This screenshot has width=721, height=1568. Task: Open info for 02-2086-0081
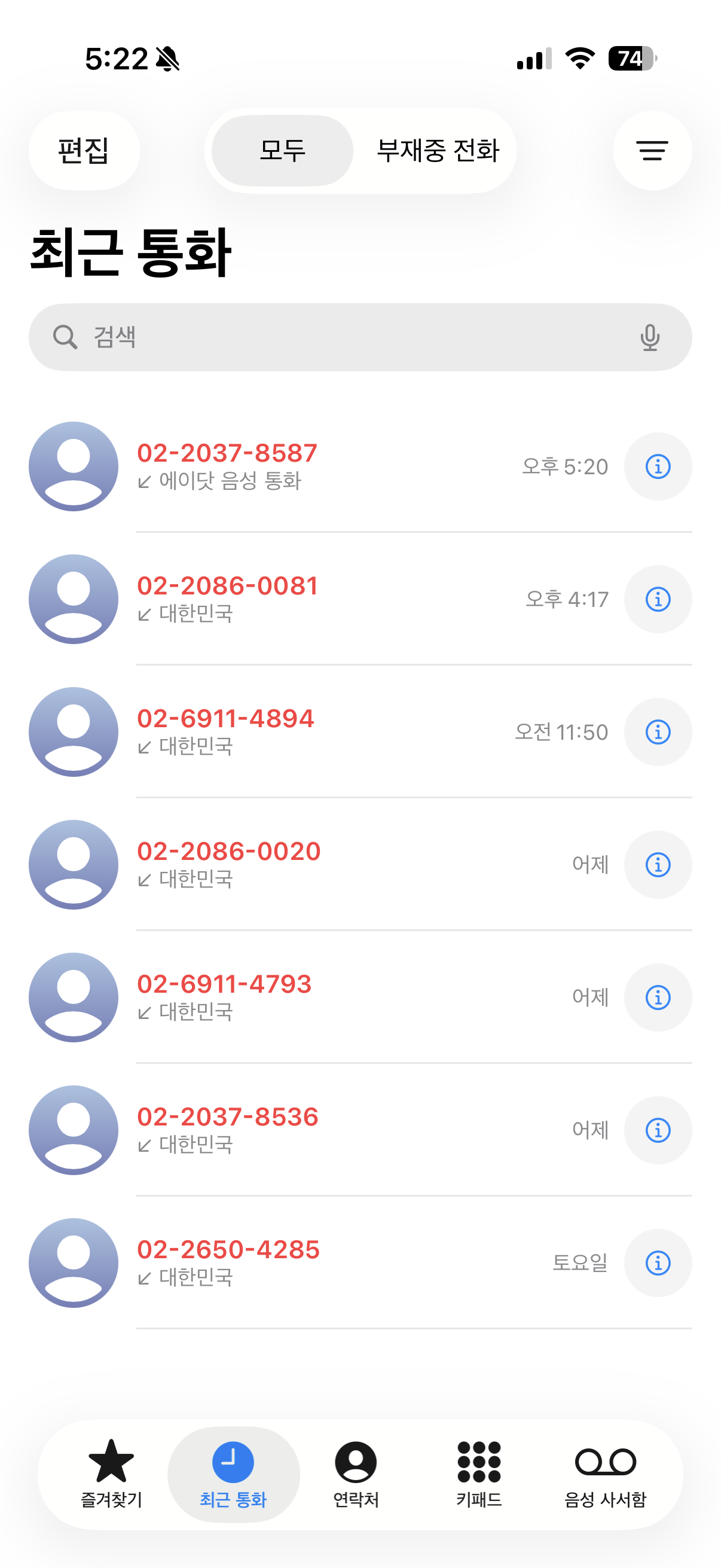(x=658, y=599)
